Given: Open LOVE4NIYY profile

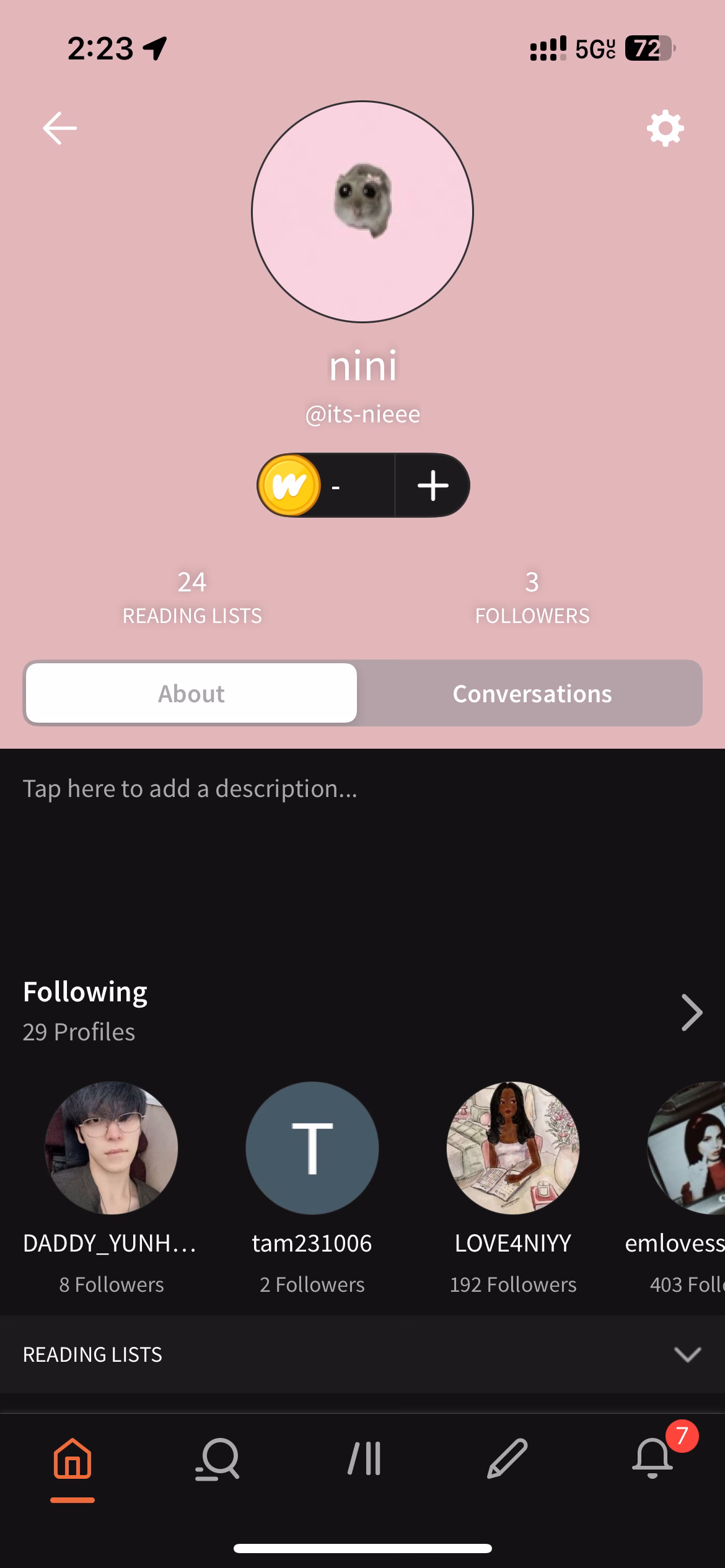Looking at the screenshot, I should [x=513, y=1148].
